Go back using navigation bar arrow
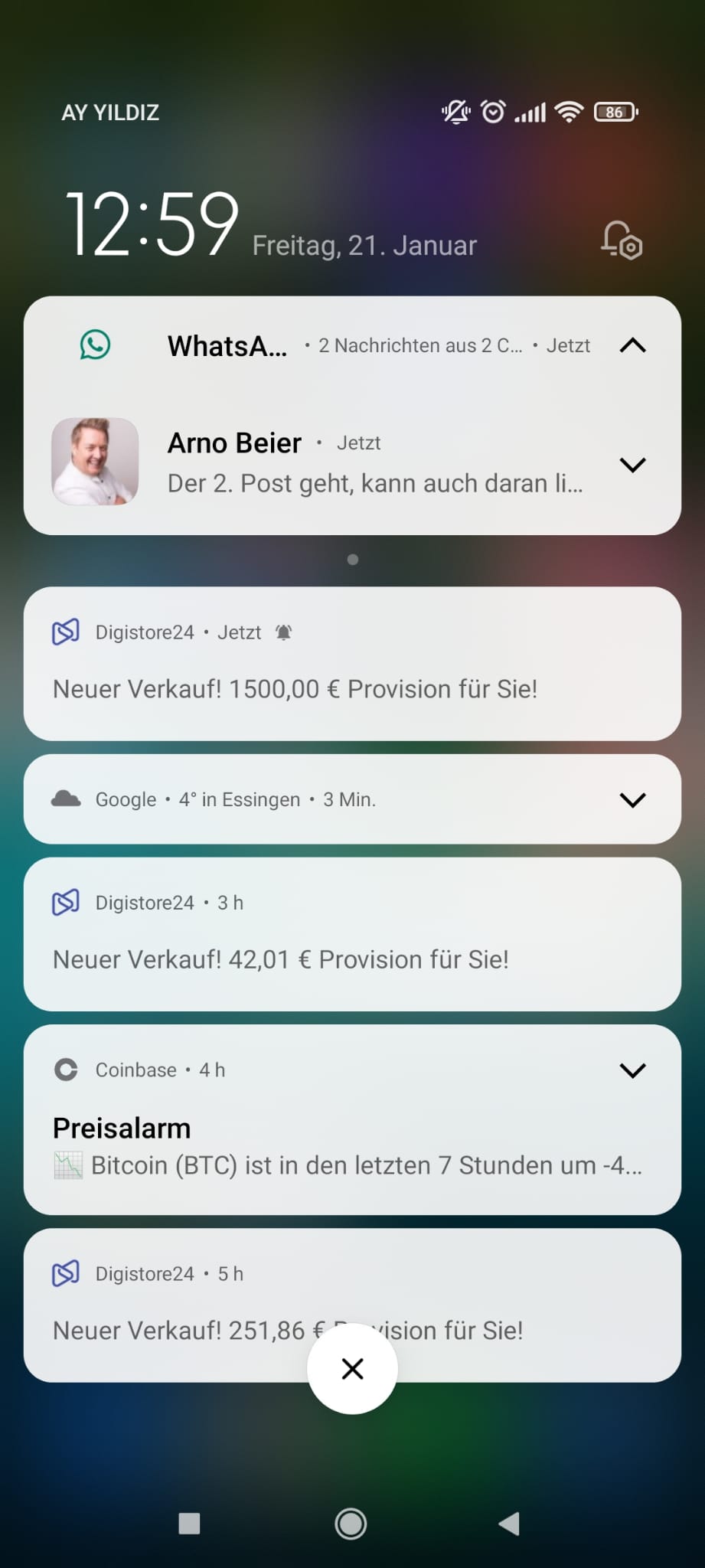 tap(509, 1524)
